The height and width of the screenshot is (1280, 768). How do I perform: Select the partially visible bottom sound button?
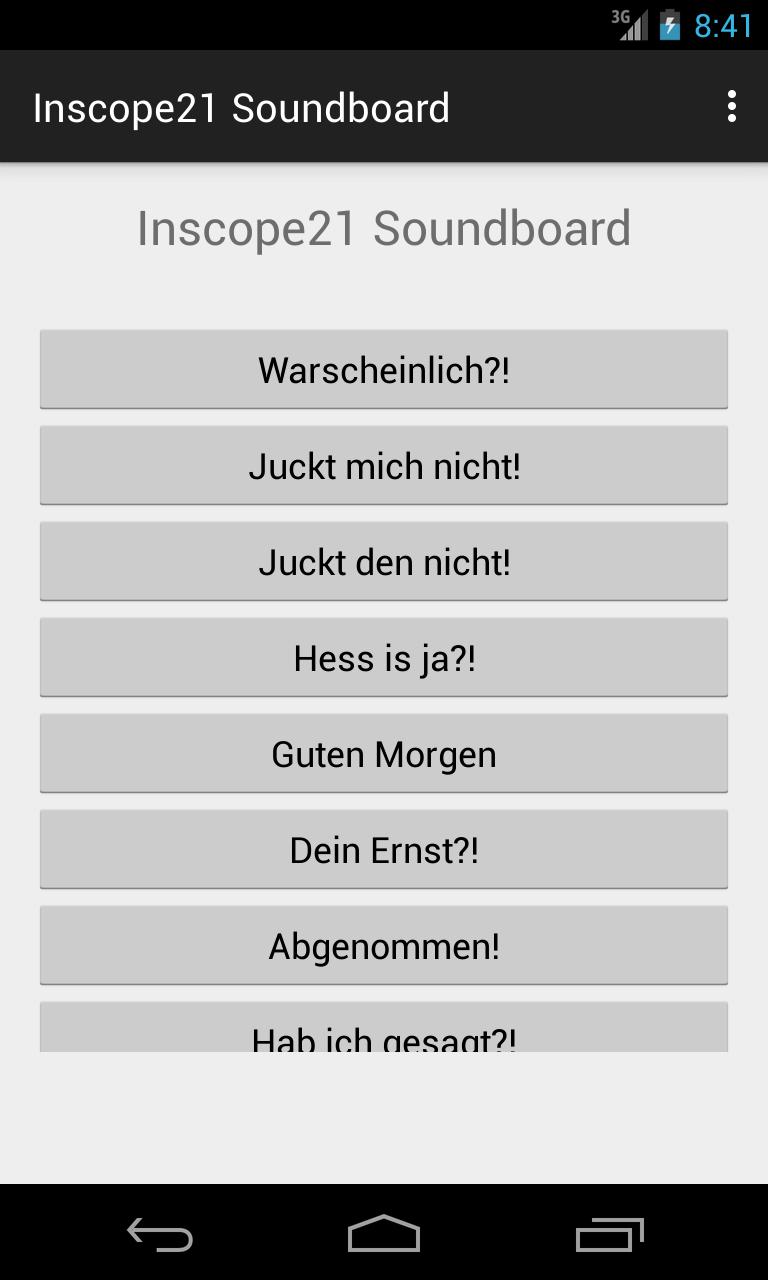point(384,1030)
